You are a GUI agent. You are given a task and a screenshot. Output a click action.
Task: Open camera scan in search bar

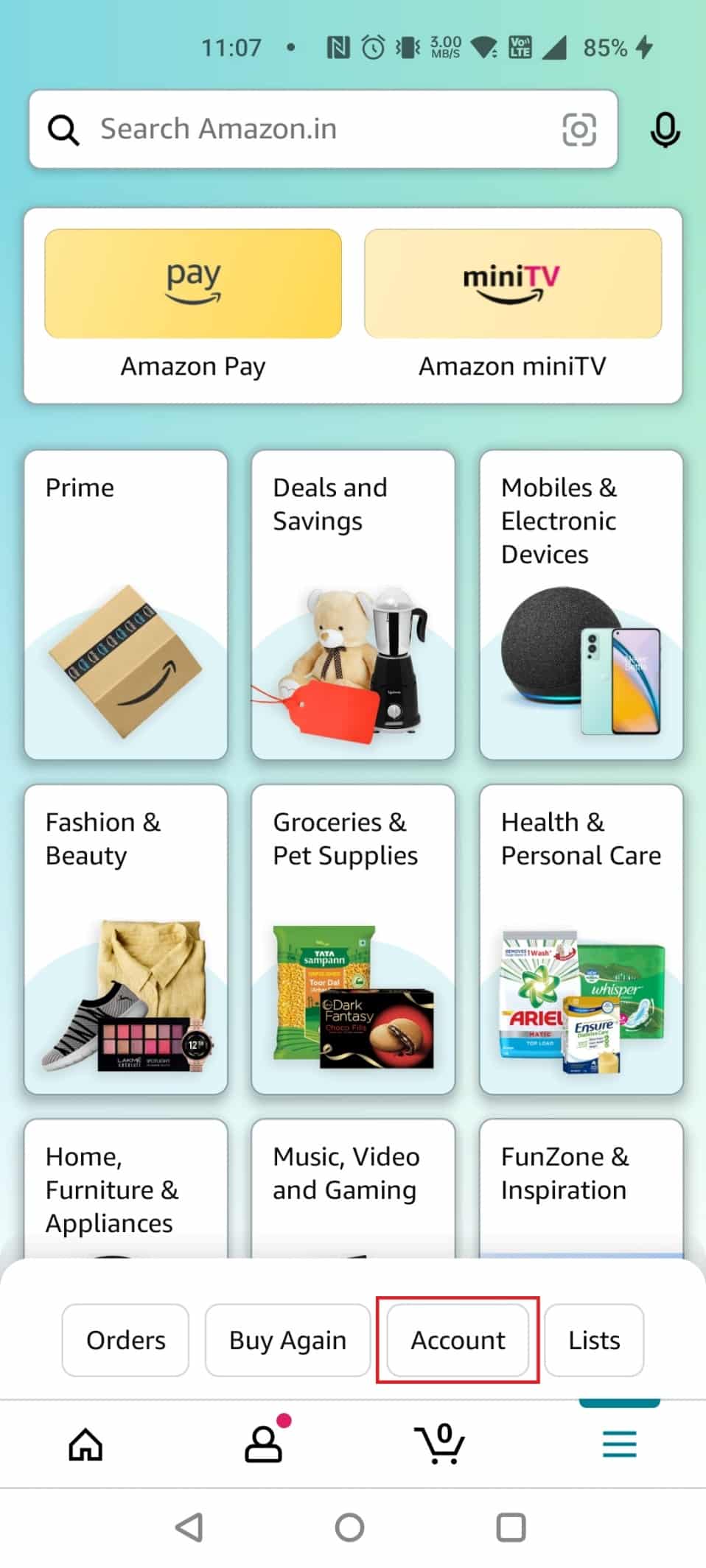pos(579,130)
